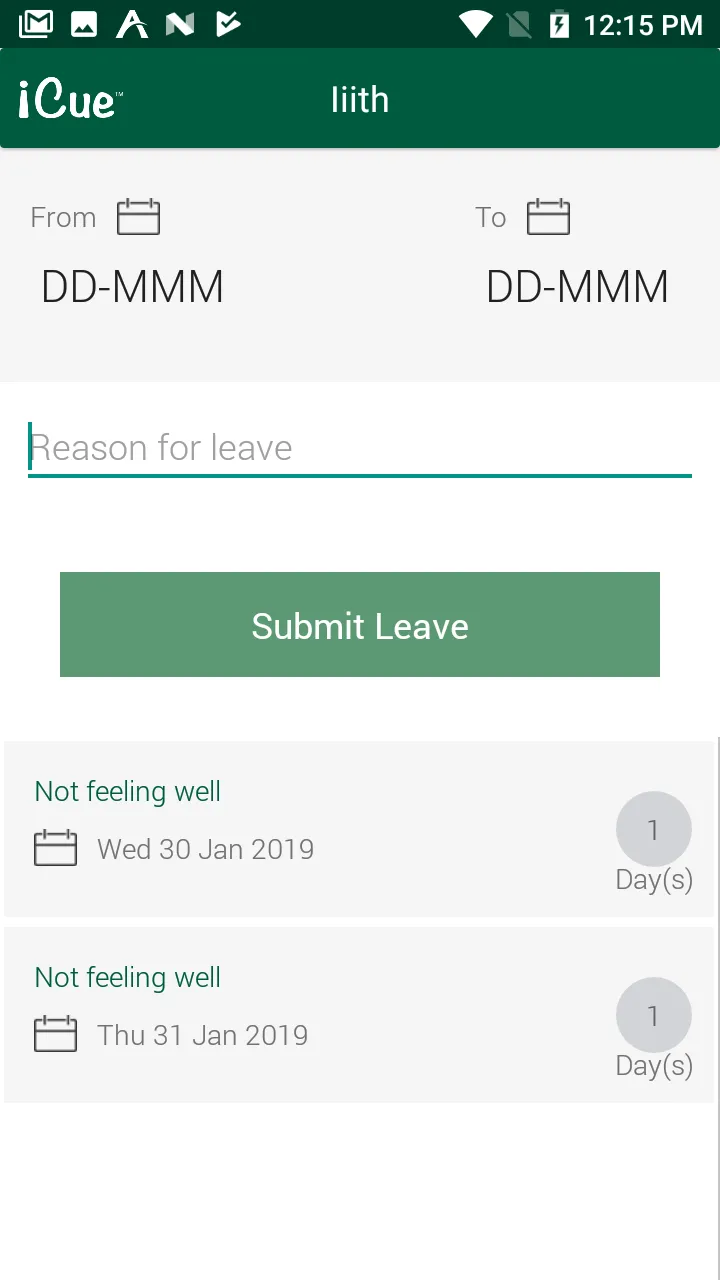Click the calendar icon beside Wed 30 Jan 2019
This screenshot has width=720, height=1280.
[x=56, y=847]
